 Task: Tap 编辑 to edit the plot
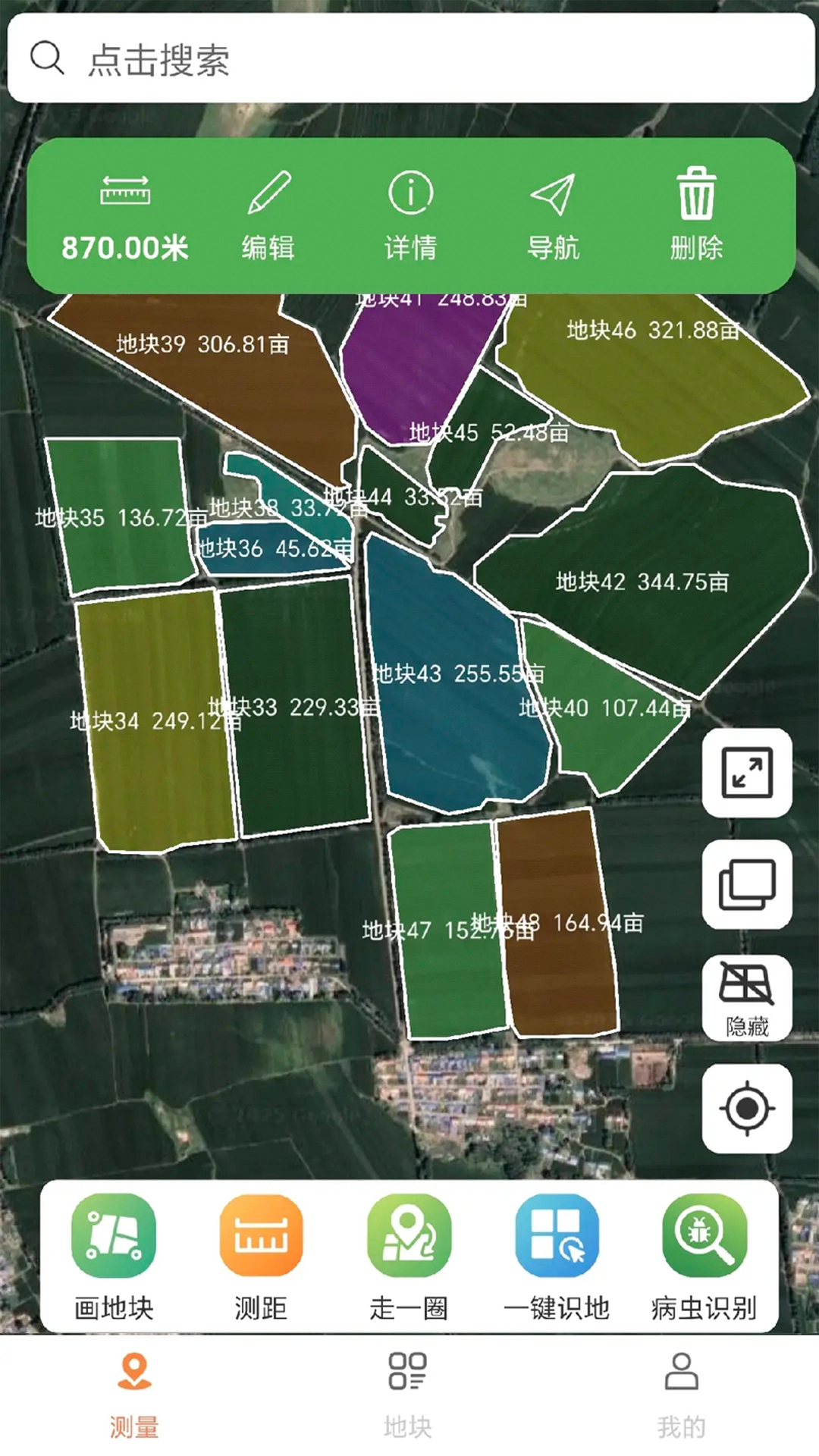tap(268, 216)
